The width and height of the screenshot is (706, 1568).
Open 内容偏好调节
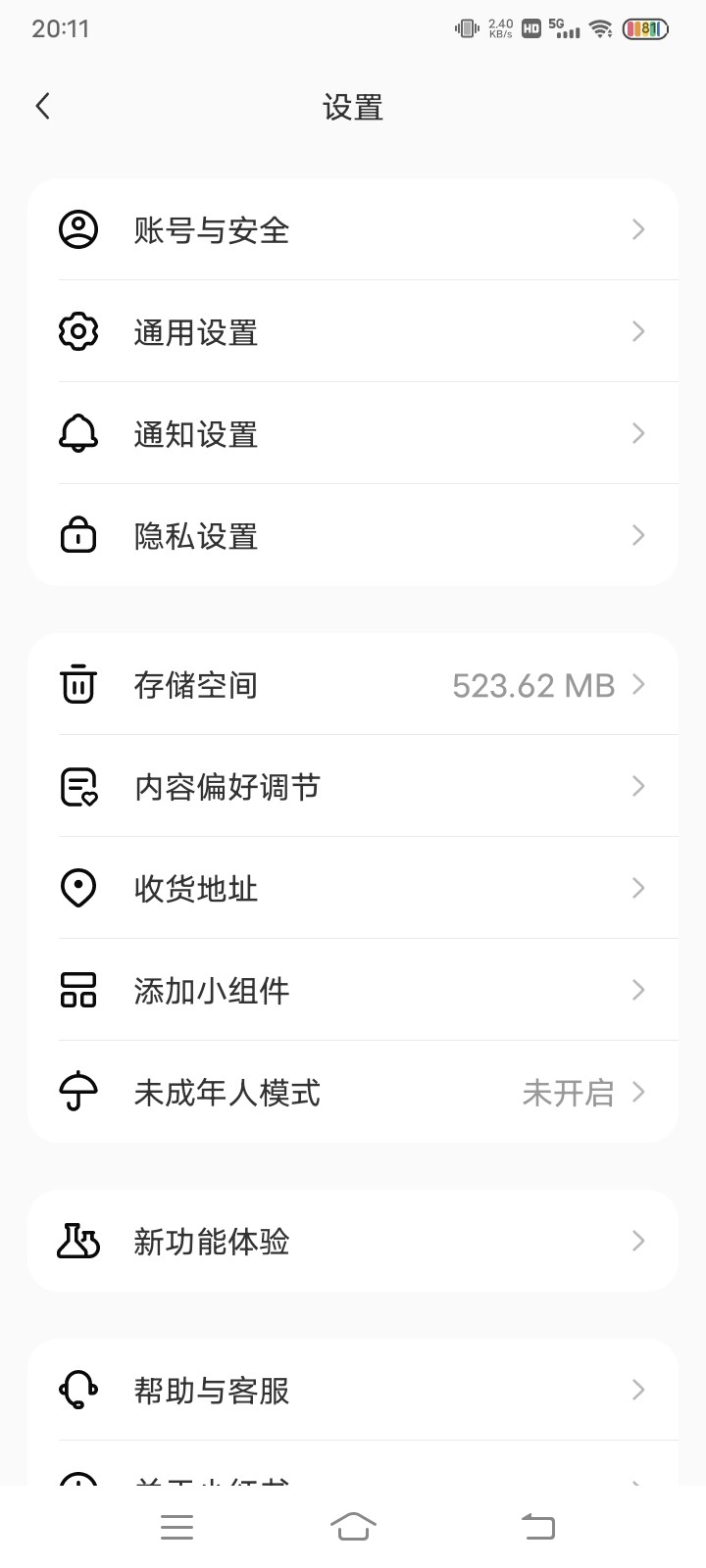pyautogui.click(x=353, y=786)
